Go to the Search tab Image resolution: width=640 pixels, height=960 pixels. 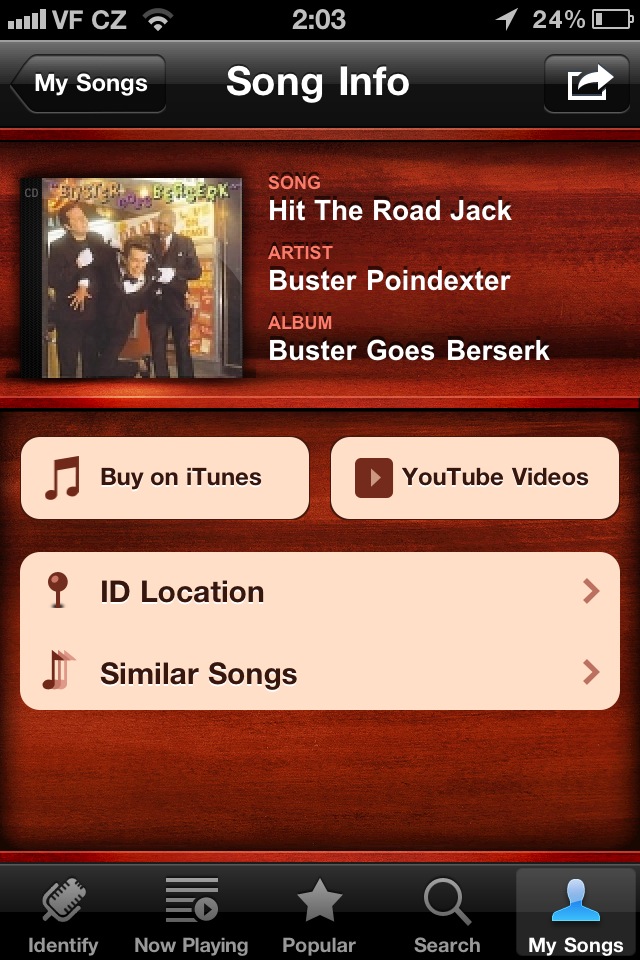coord(447,915)
